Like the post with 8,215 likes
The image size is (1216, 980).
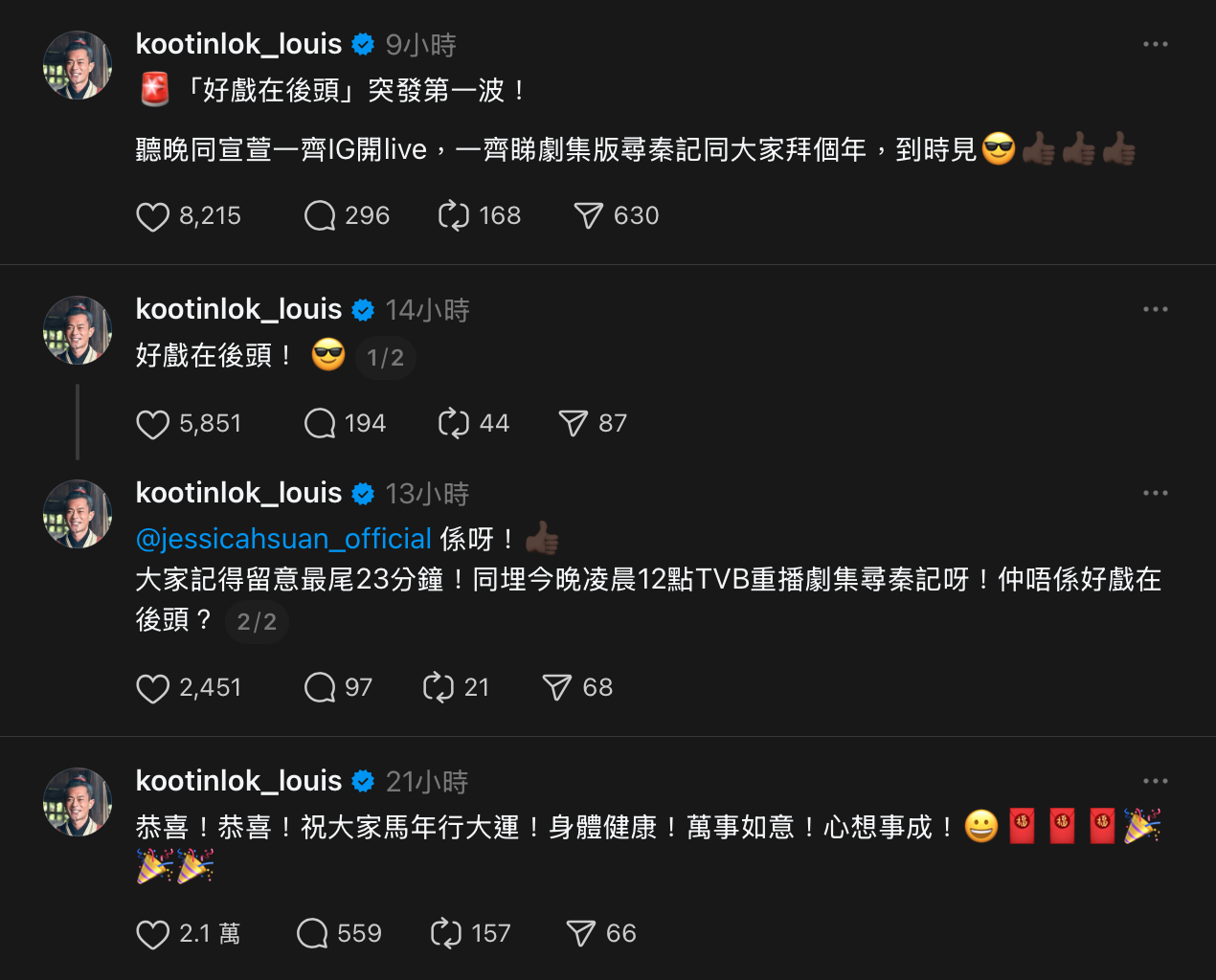coord(153,216)
